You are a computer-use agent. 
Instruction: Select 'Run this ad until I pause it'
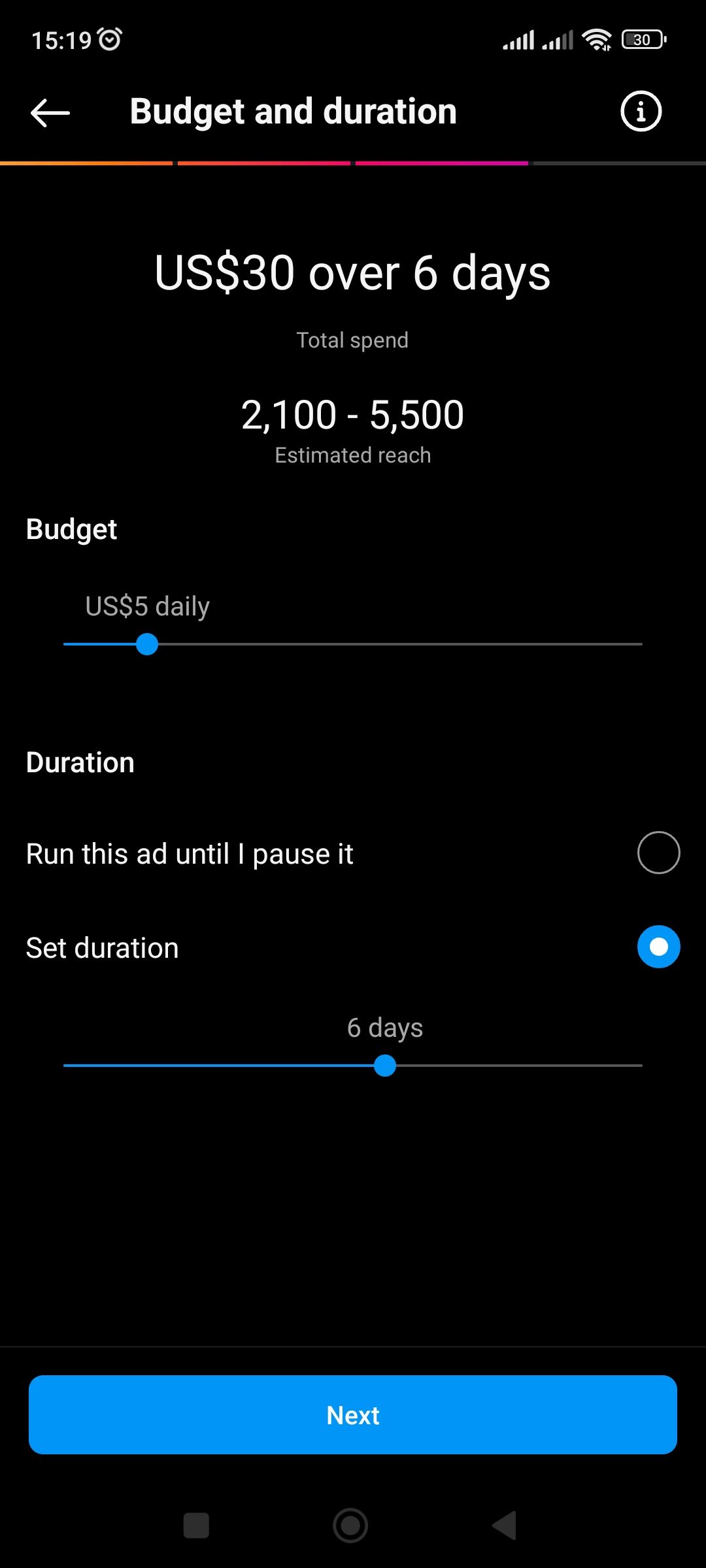coord(658,853)
